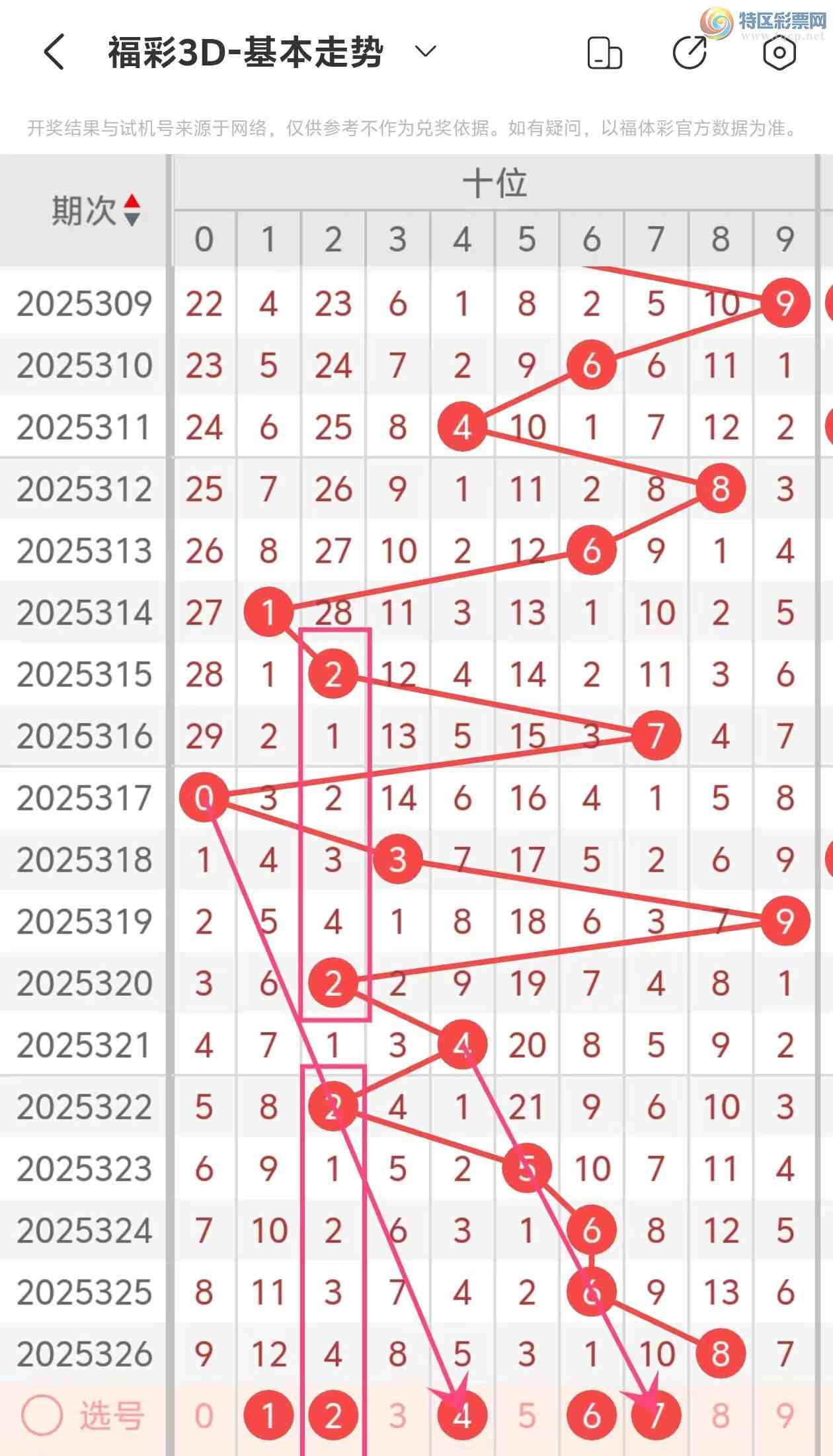Go back with the arrow icon
833x1456 pixels.
54,52
